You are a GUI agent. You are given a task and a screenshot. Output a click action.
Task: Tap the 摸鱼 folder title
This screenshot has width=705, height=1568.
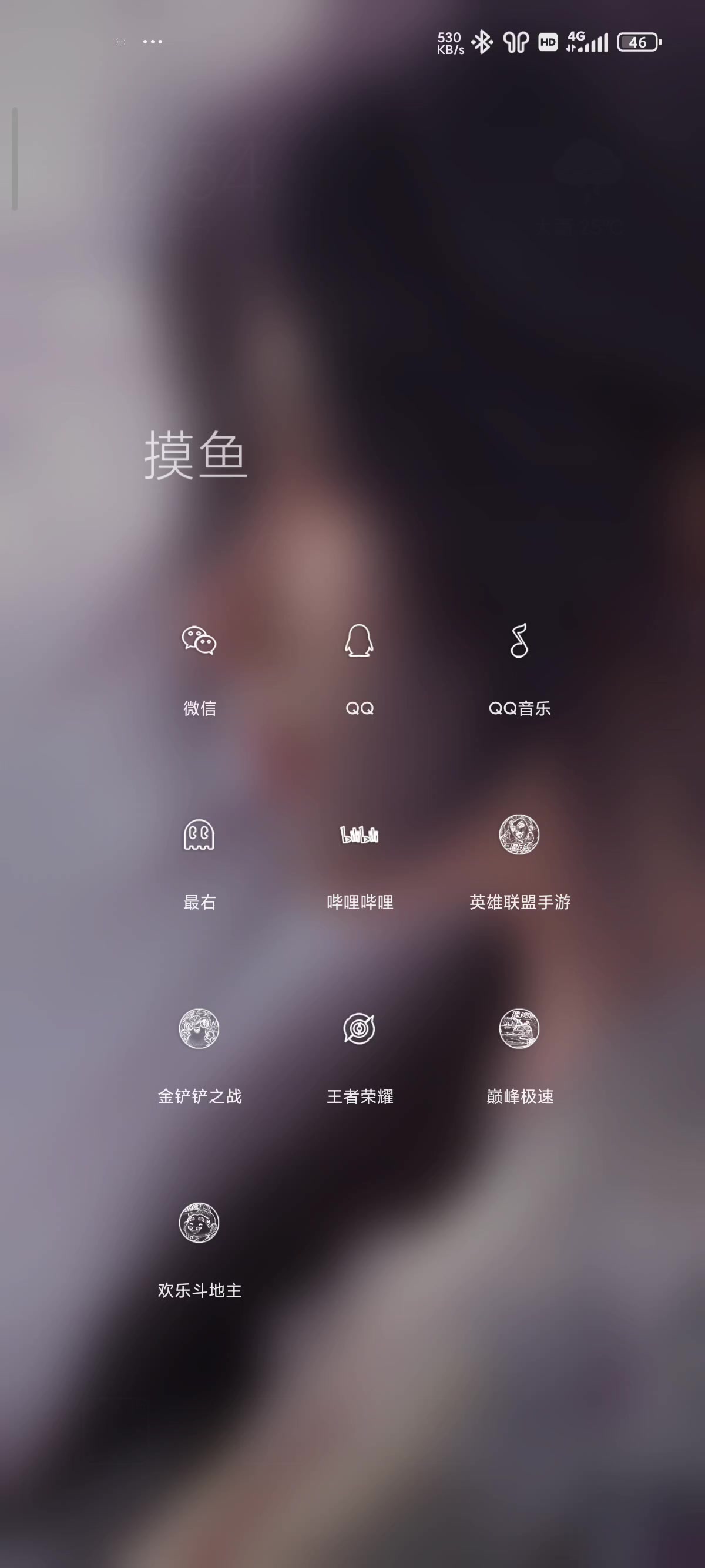click(x=196, y=455)
